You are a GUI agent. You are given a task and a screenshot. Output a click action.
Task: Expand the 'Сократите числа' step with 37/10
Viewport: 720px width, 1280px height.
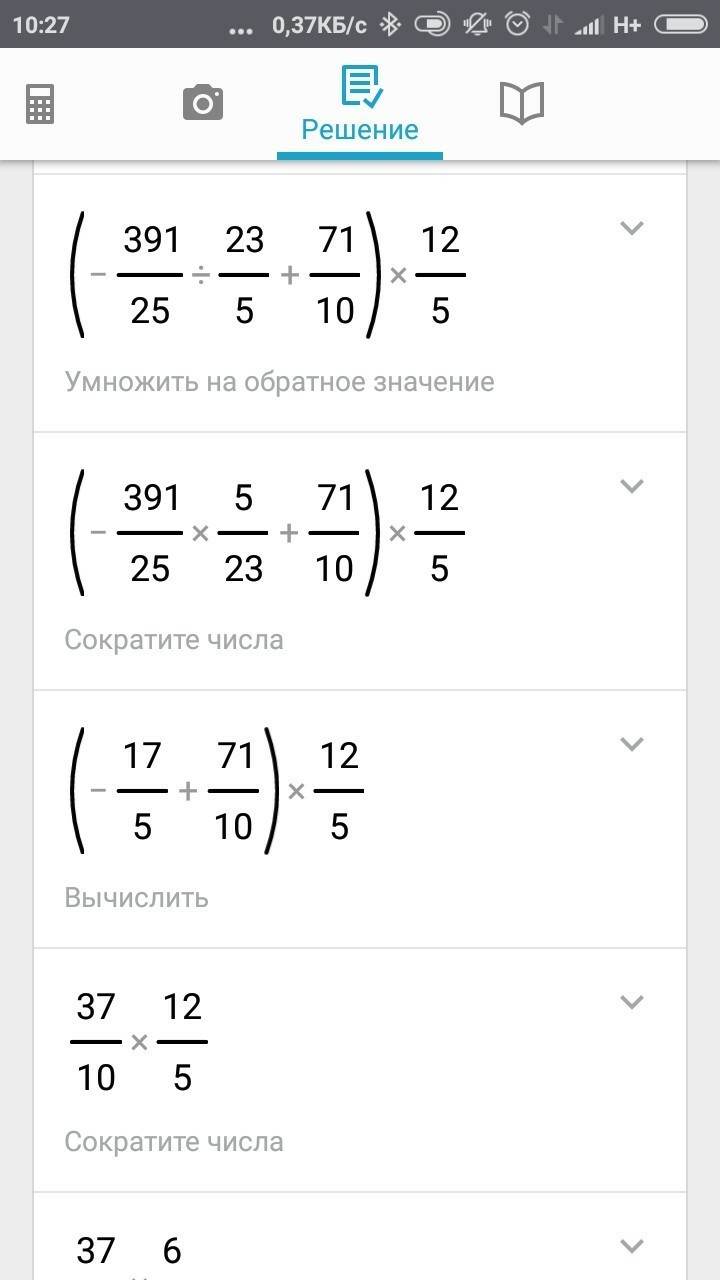631,1002
